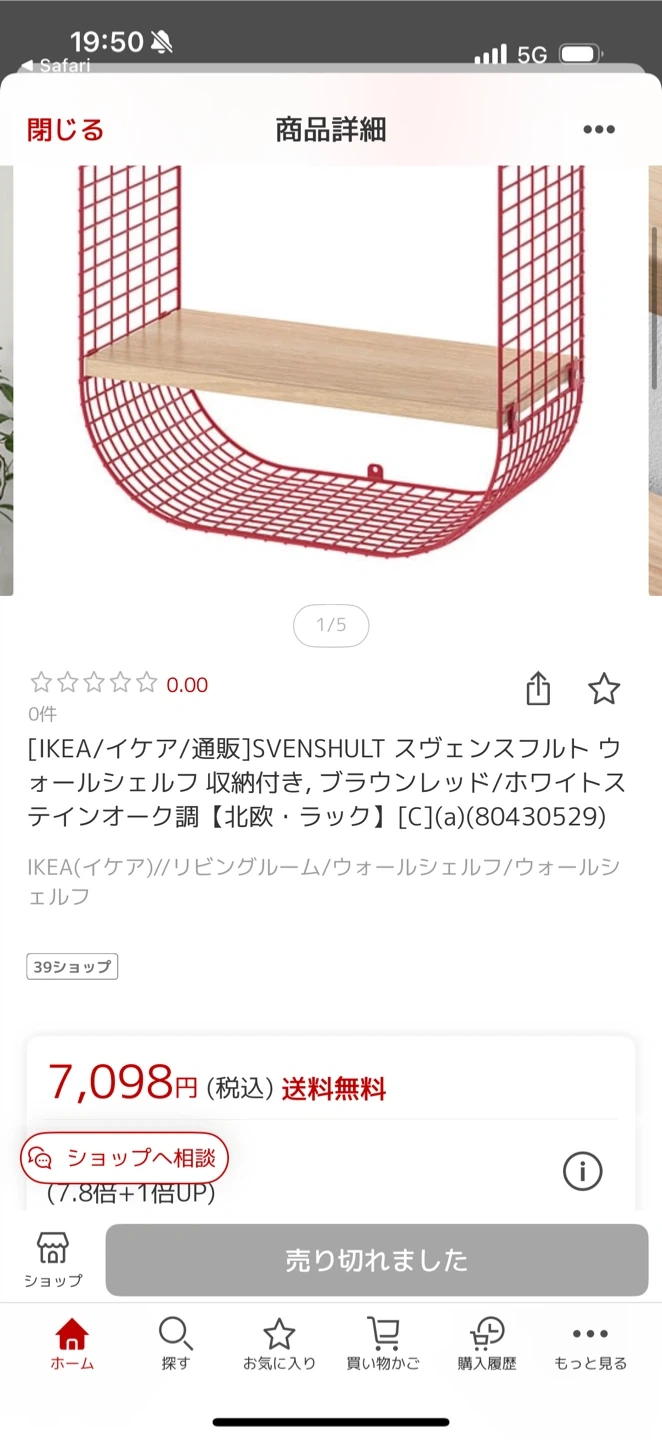Return to Safari via back breadcrumb
This screenshot has width=662, height=1440.
(56, 66)
